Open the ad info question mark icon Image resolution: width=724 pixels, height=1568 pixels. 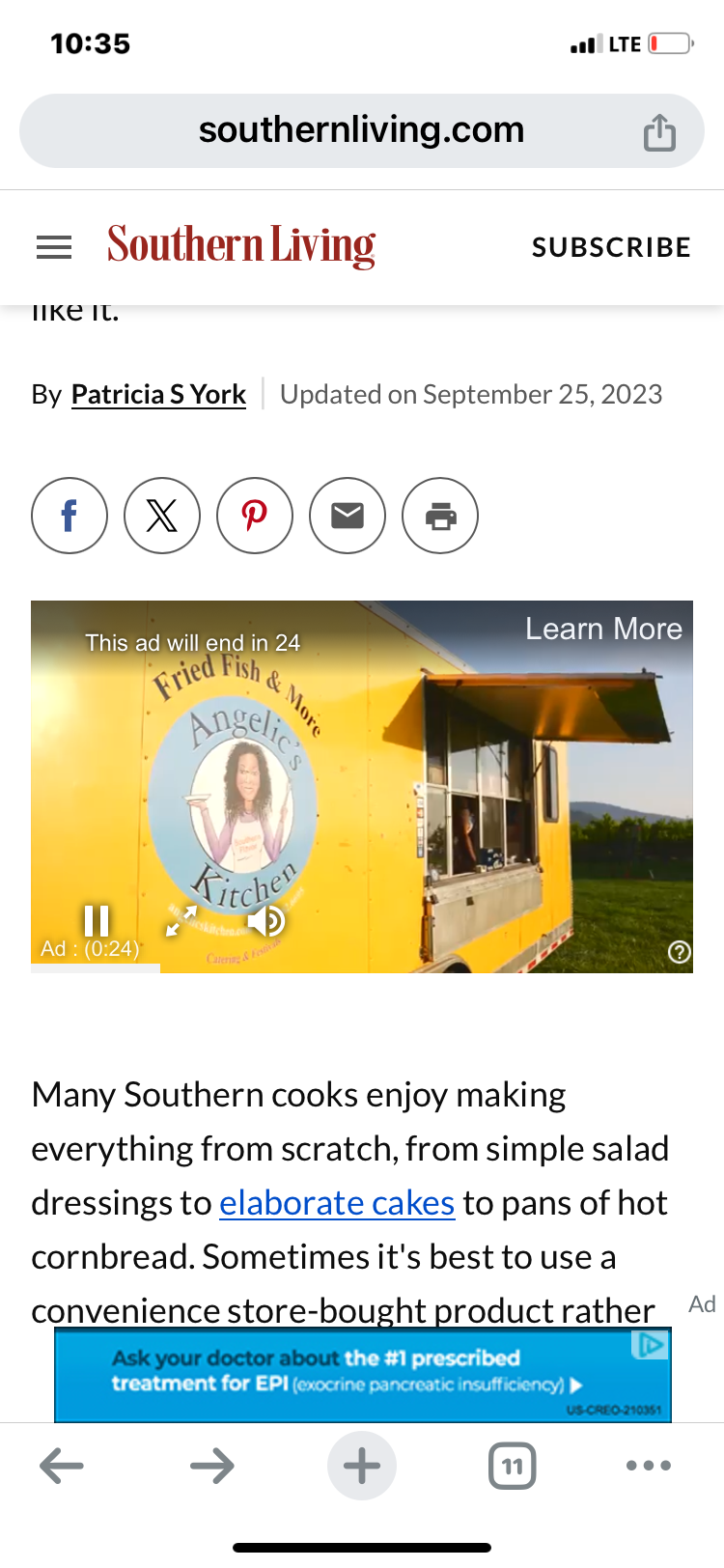click(x=680, y=952)
